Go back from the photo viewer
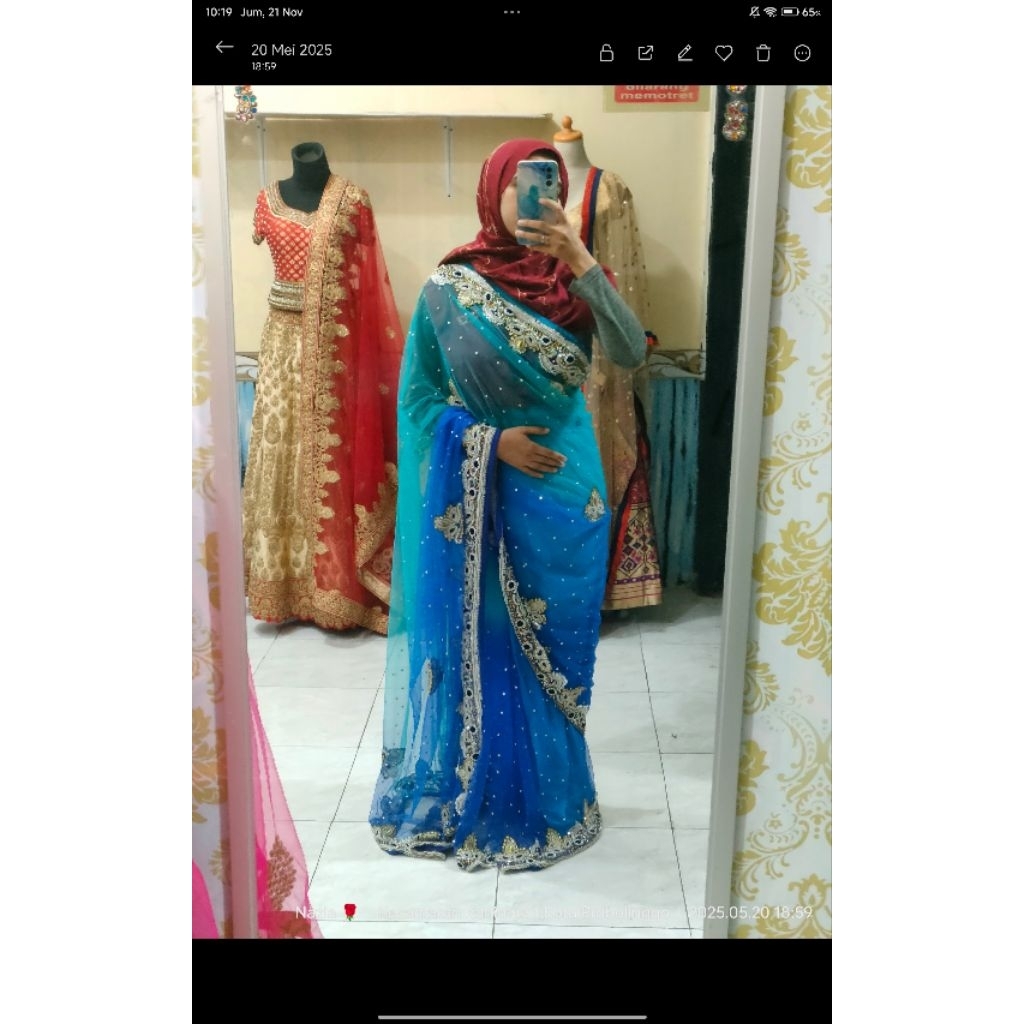Screen dimensions: 1024x1024 click(224, 48)
